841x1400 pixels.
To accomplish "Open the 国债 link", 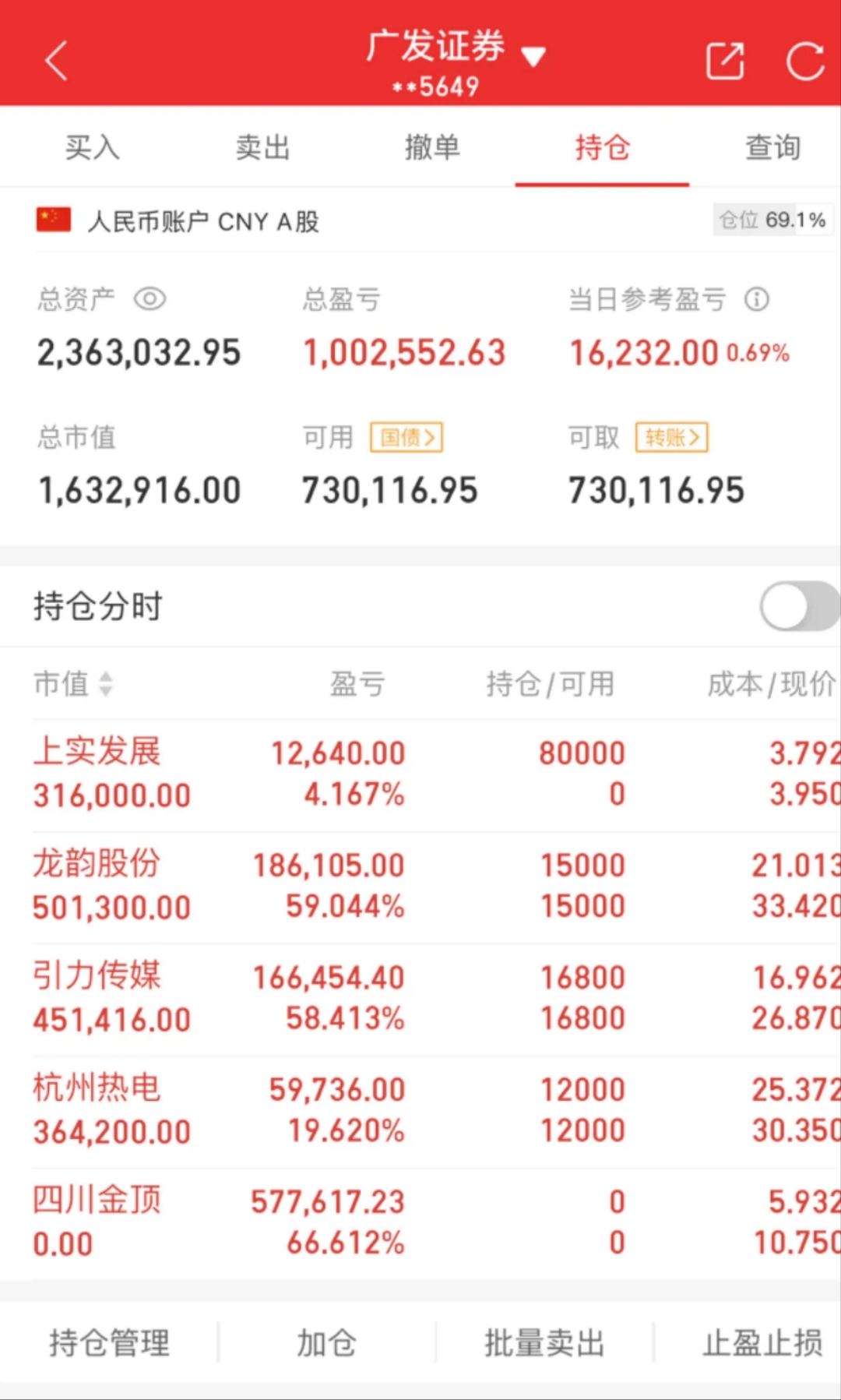I will (x=406, y=437).
